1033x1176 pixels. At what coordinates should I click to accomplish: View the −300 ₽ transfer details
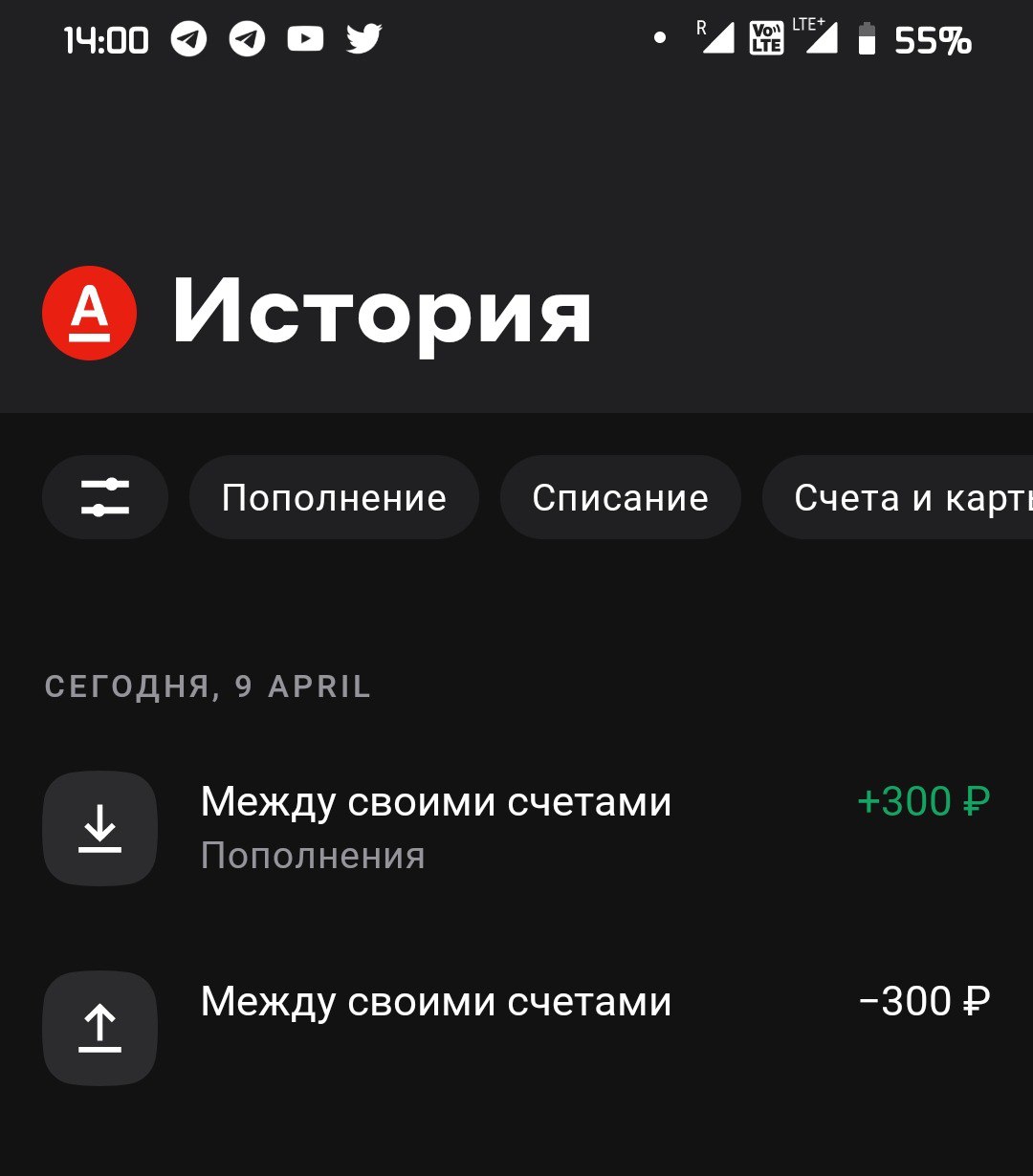coord(516,1027)
